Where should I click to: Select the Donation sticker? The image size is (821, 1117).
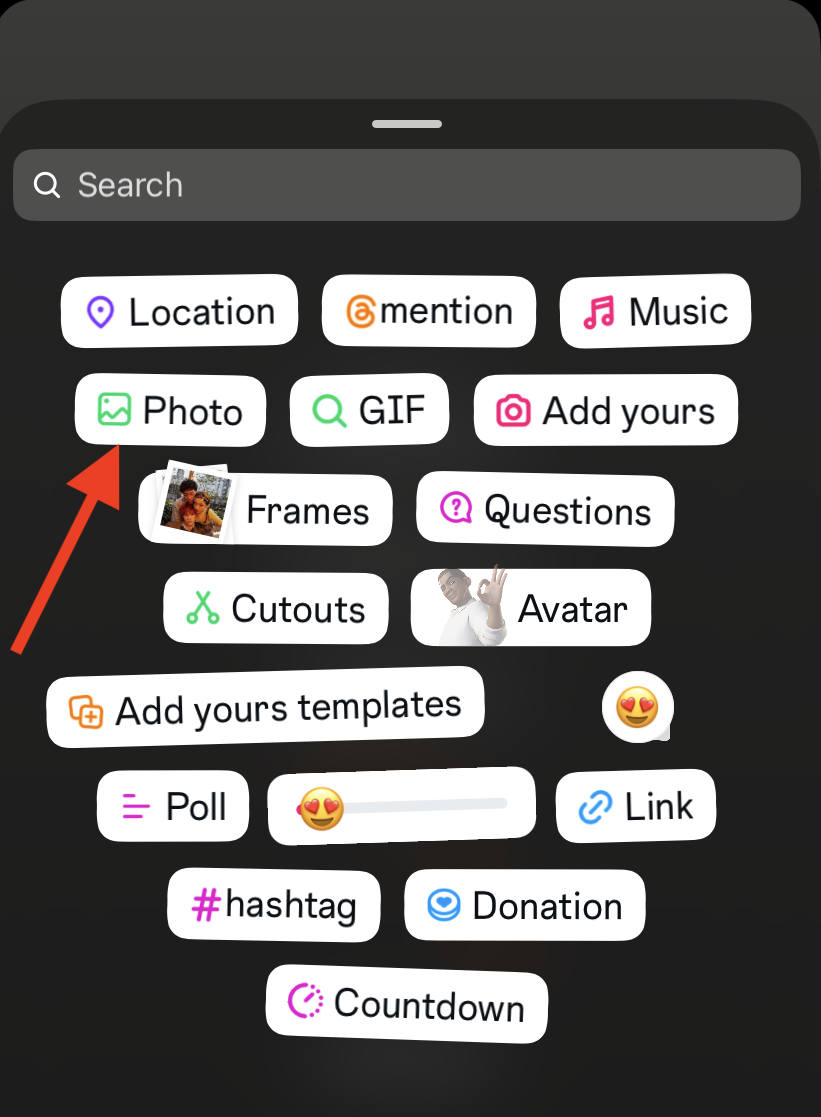525,906
